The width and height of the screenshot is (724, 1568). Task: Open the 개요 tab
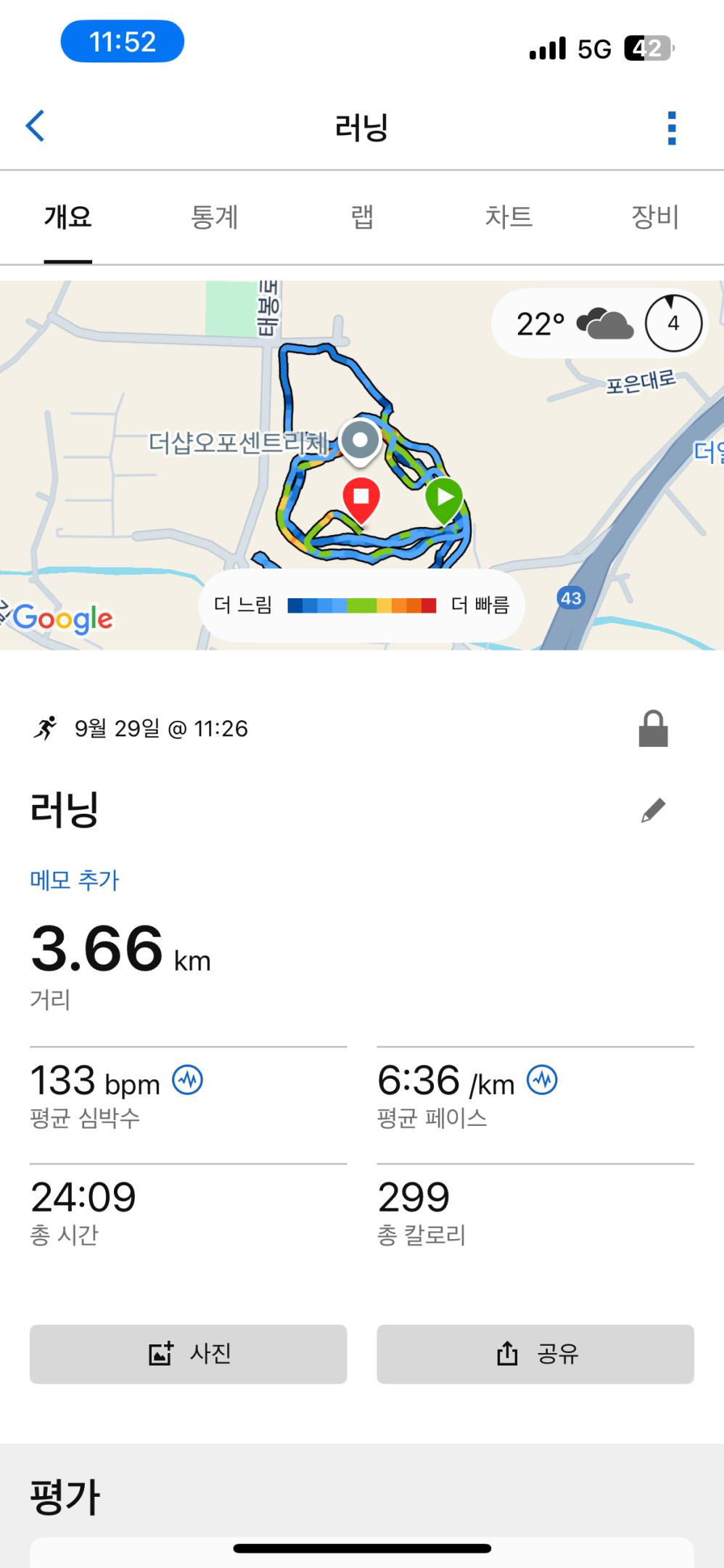coord(68,217)
